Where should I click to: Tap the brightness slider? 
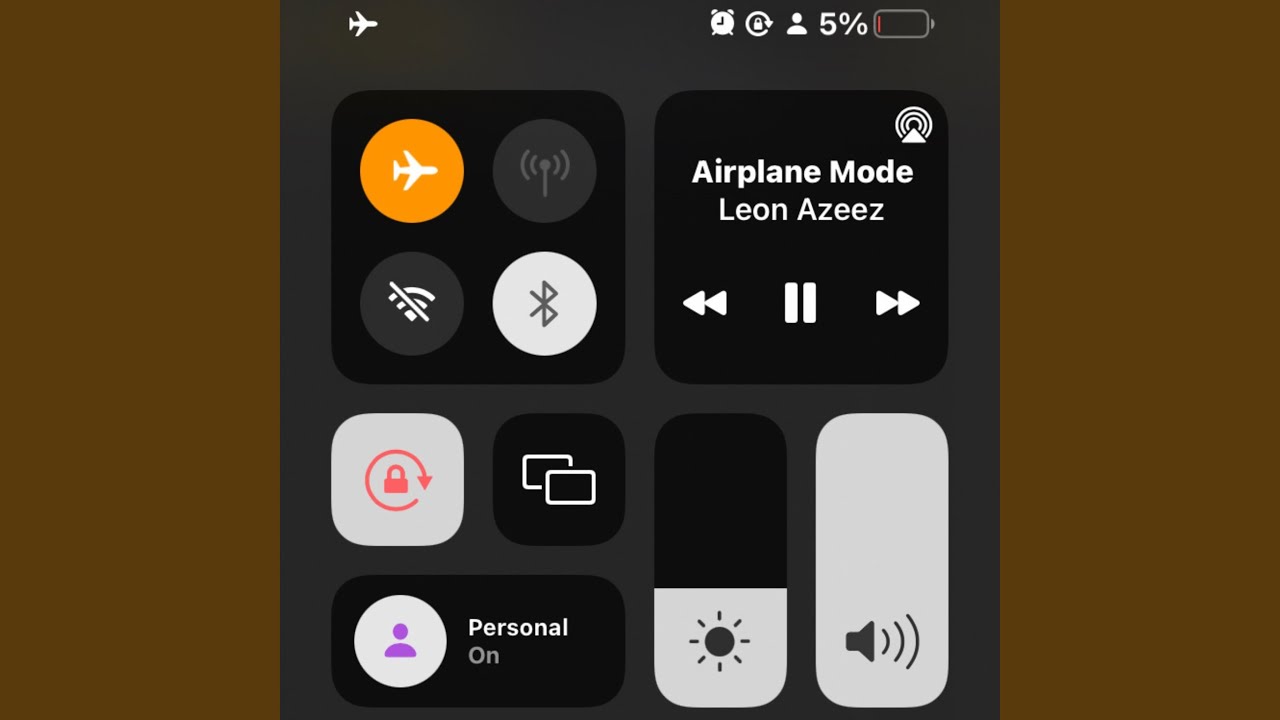pos(720,560)
